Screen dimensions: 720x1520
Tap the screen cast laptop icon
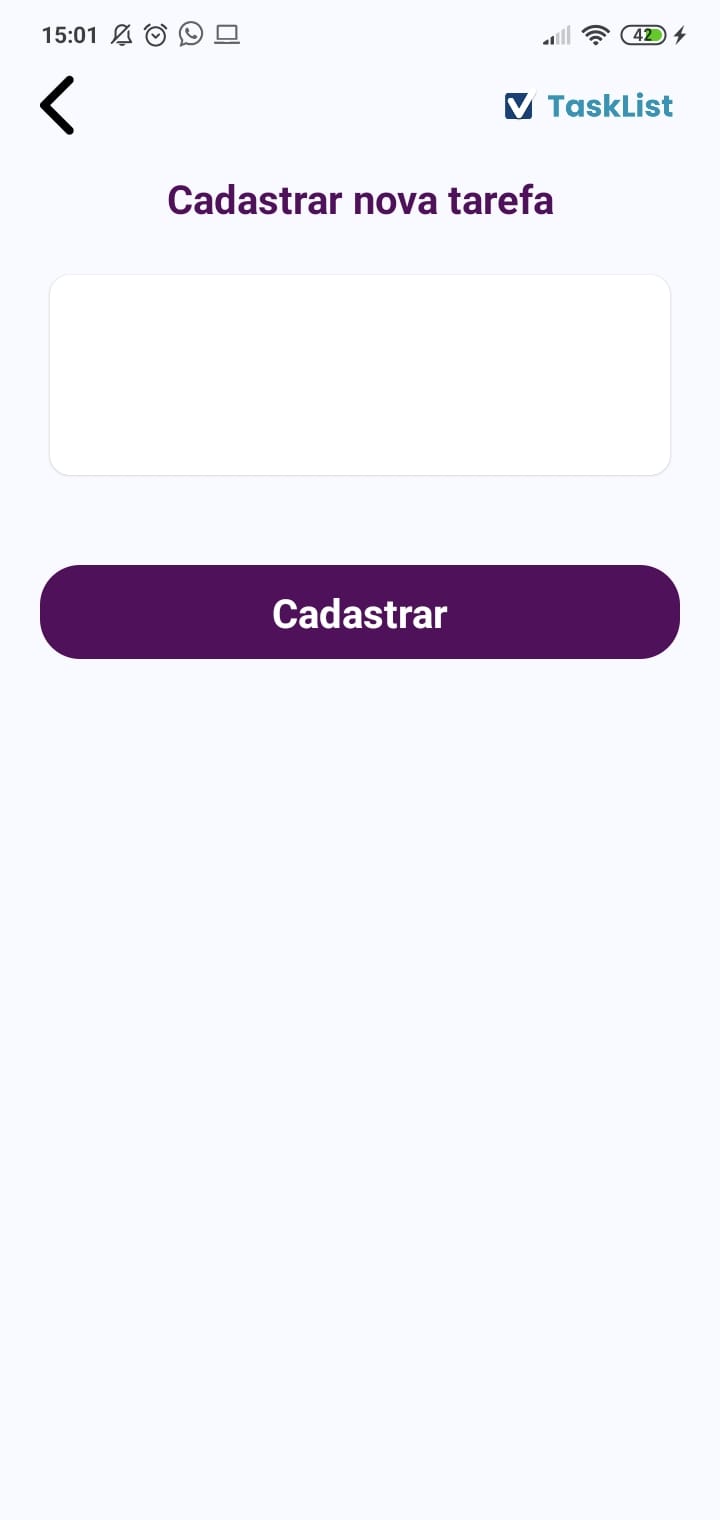click(x=226, y=34)
